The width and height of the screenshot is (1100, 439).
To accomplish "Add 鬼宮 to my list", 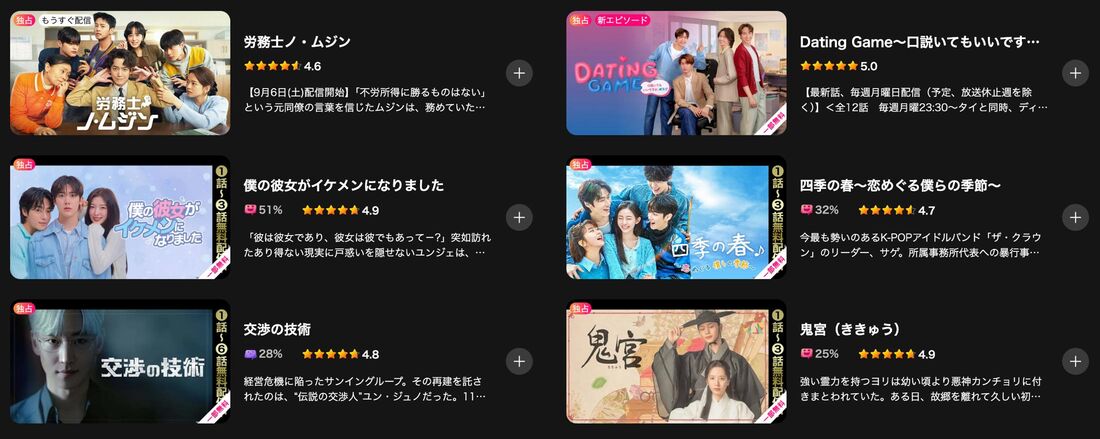I will point(1075,361).
